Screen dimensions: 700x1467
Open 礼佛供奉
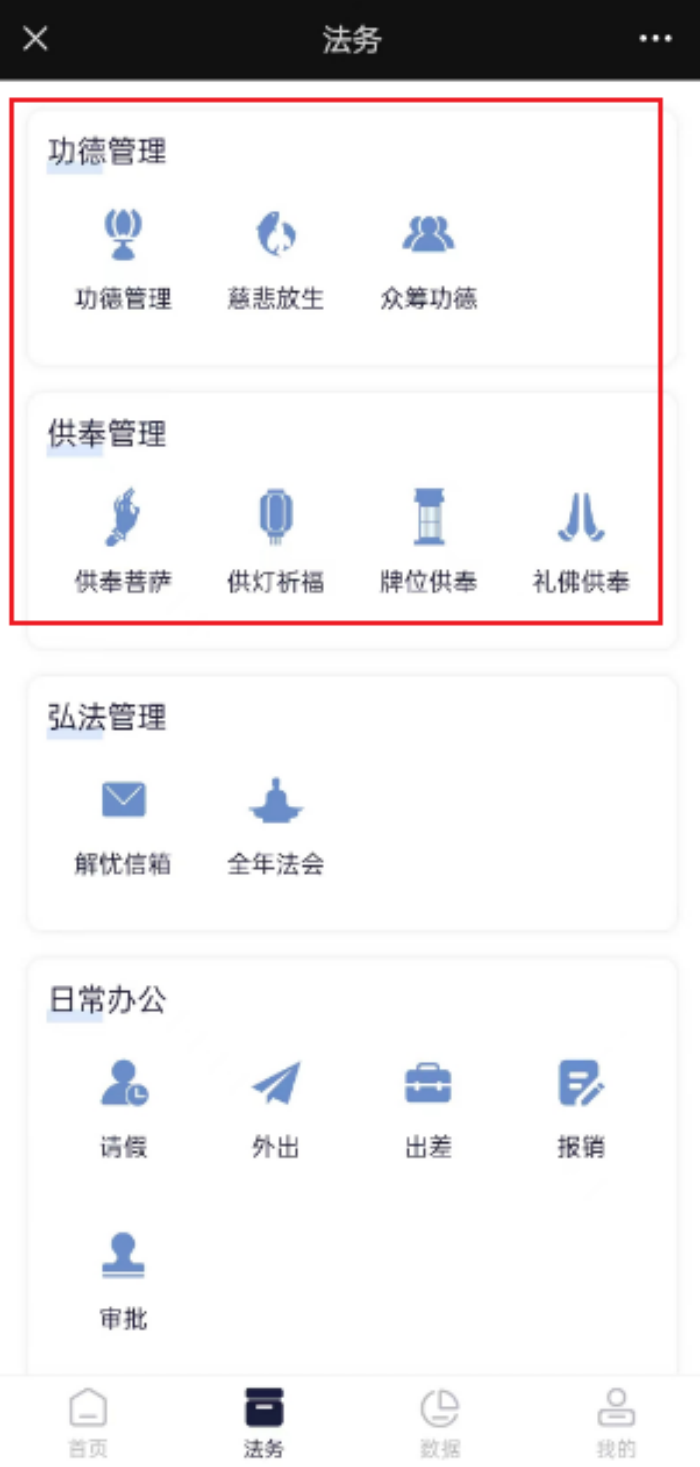(x=581, y=540)
